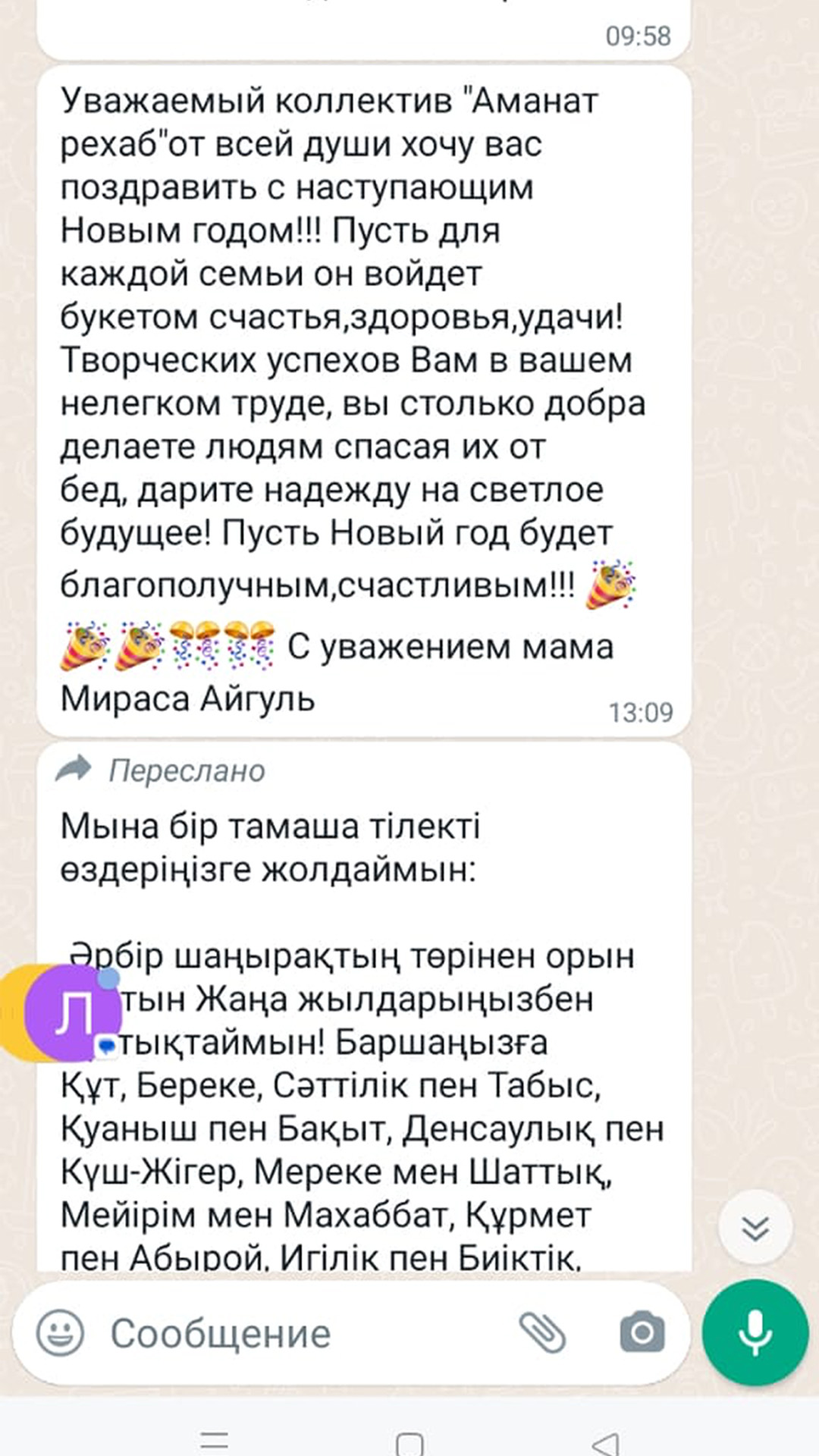Open recent apps from the navigation bar

tap(215, 1442)
